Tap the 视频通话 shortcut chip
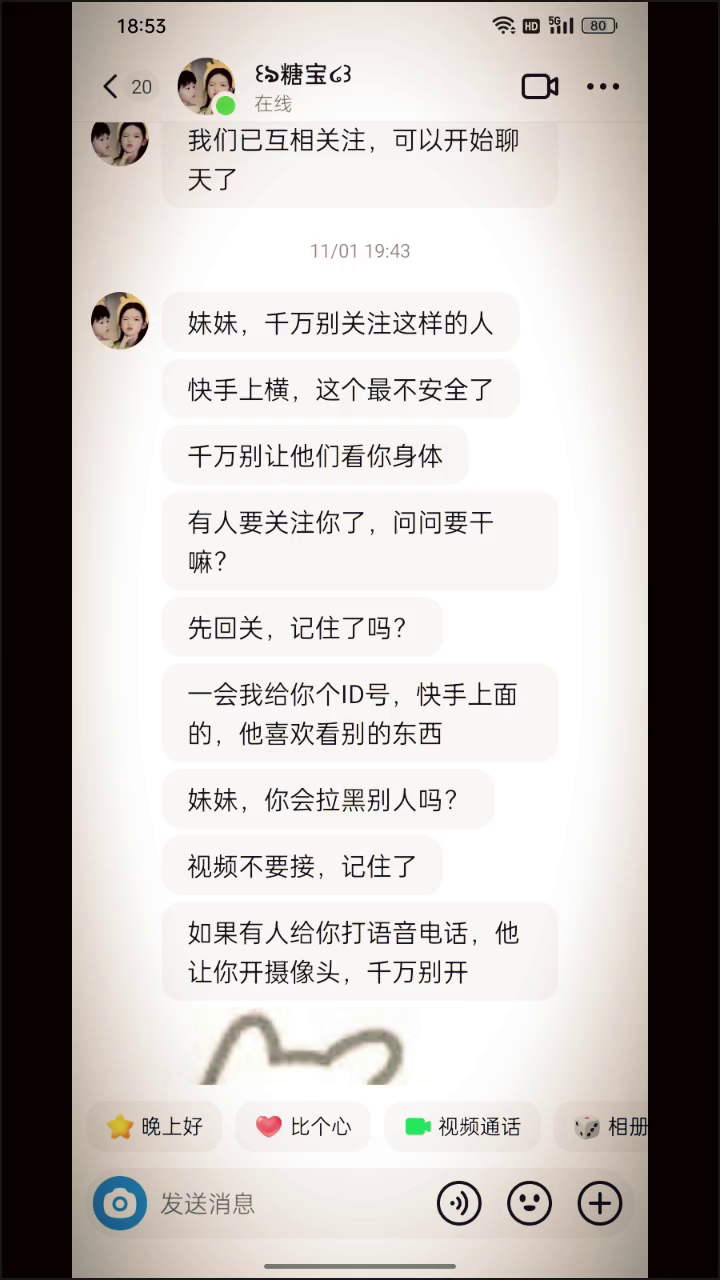 click(462, 1127)
